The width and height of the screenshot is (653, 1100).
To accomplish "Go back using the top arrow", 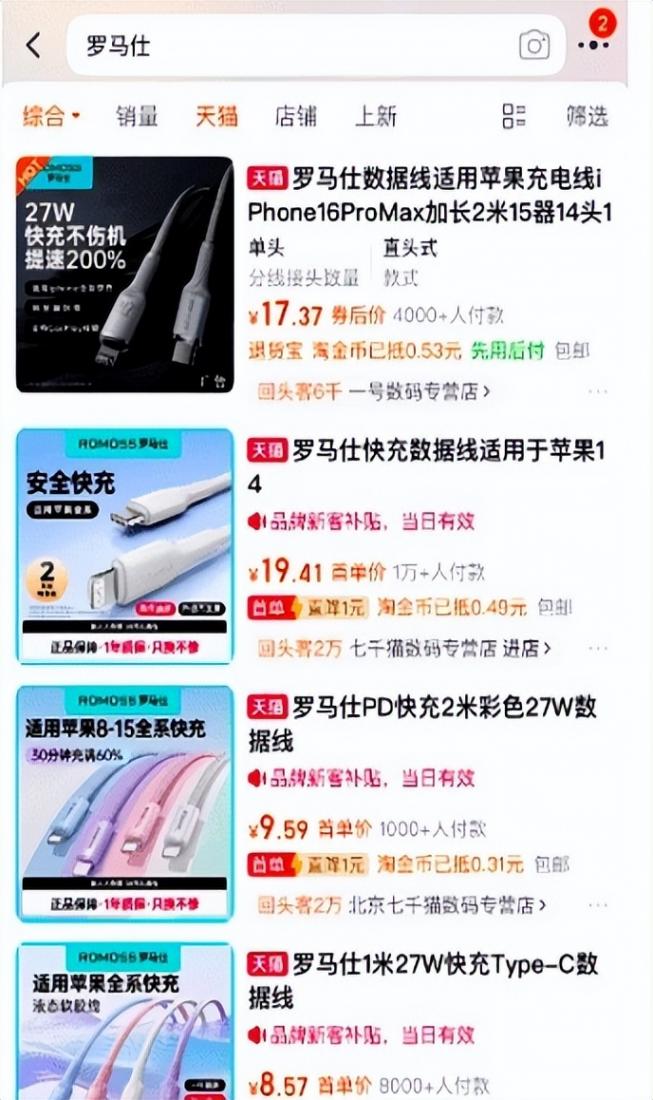I will point(34,45).
